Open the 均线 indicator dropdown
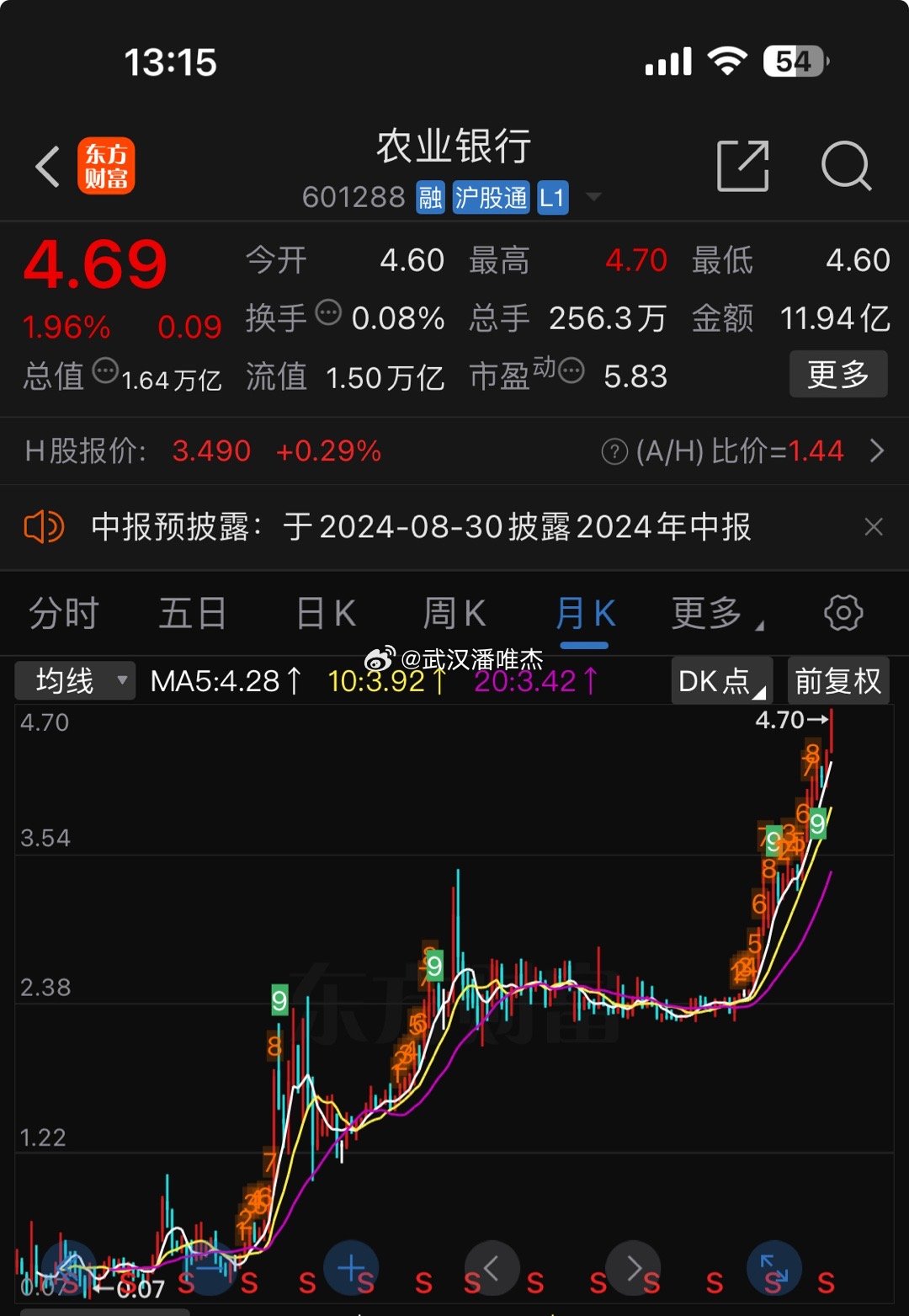 [74, 680]
